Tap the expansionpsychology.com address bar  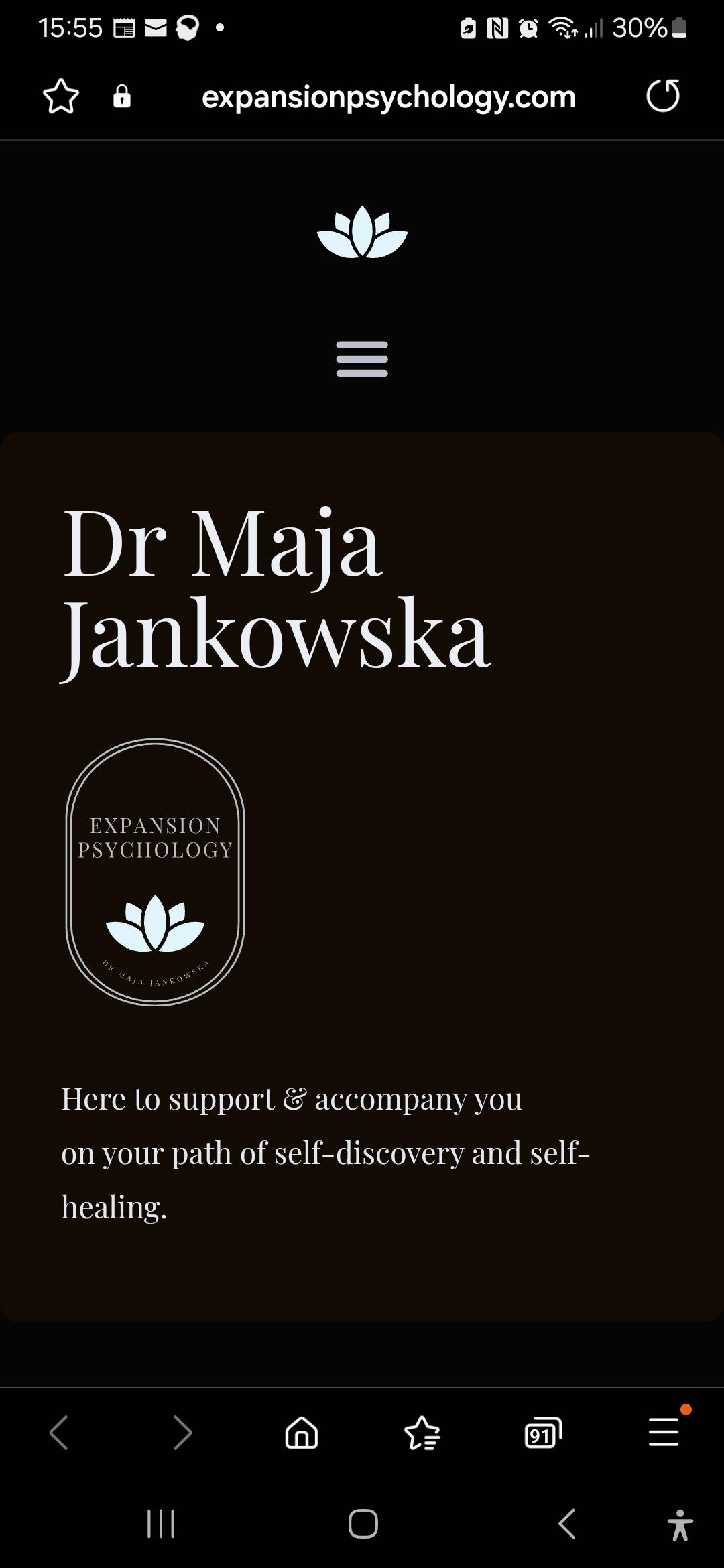(388, 97)
